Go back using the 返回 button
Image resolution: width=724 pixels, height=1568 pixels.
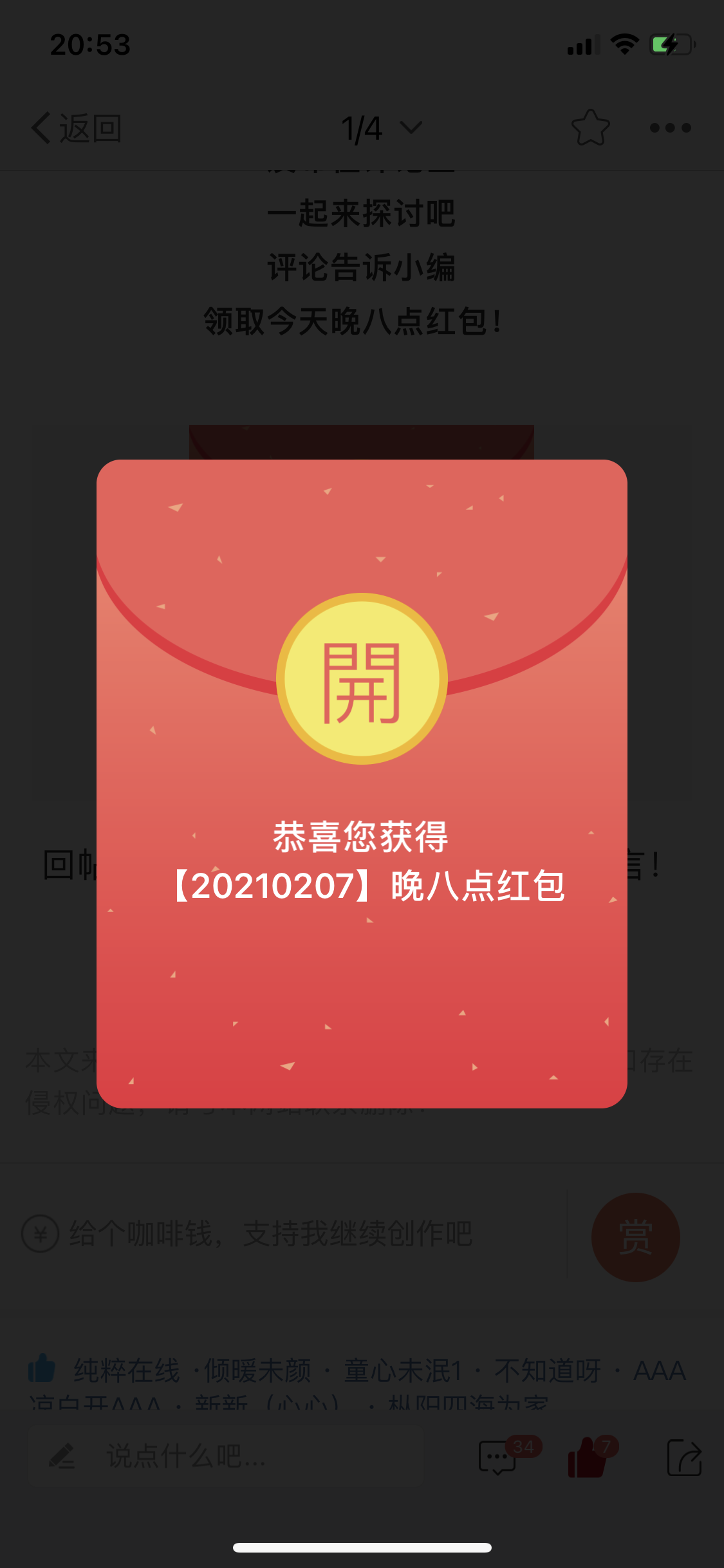(x=77, y=128)
